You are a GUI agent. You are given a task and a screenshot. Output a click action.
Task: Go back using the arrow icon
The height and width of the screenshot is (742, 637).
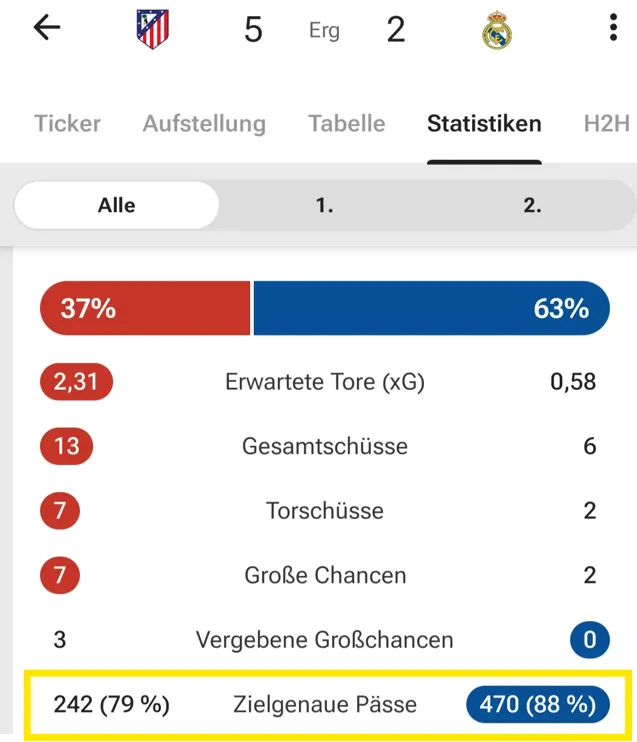[47, 28]
